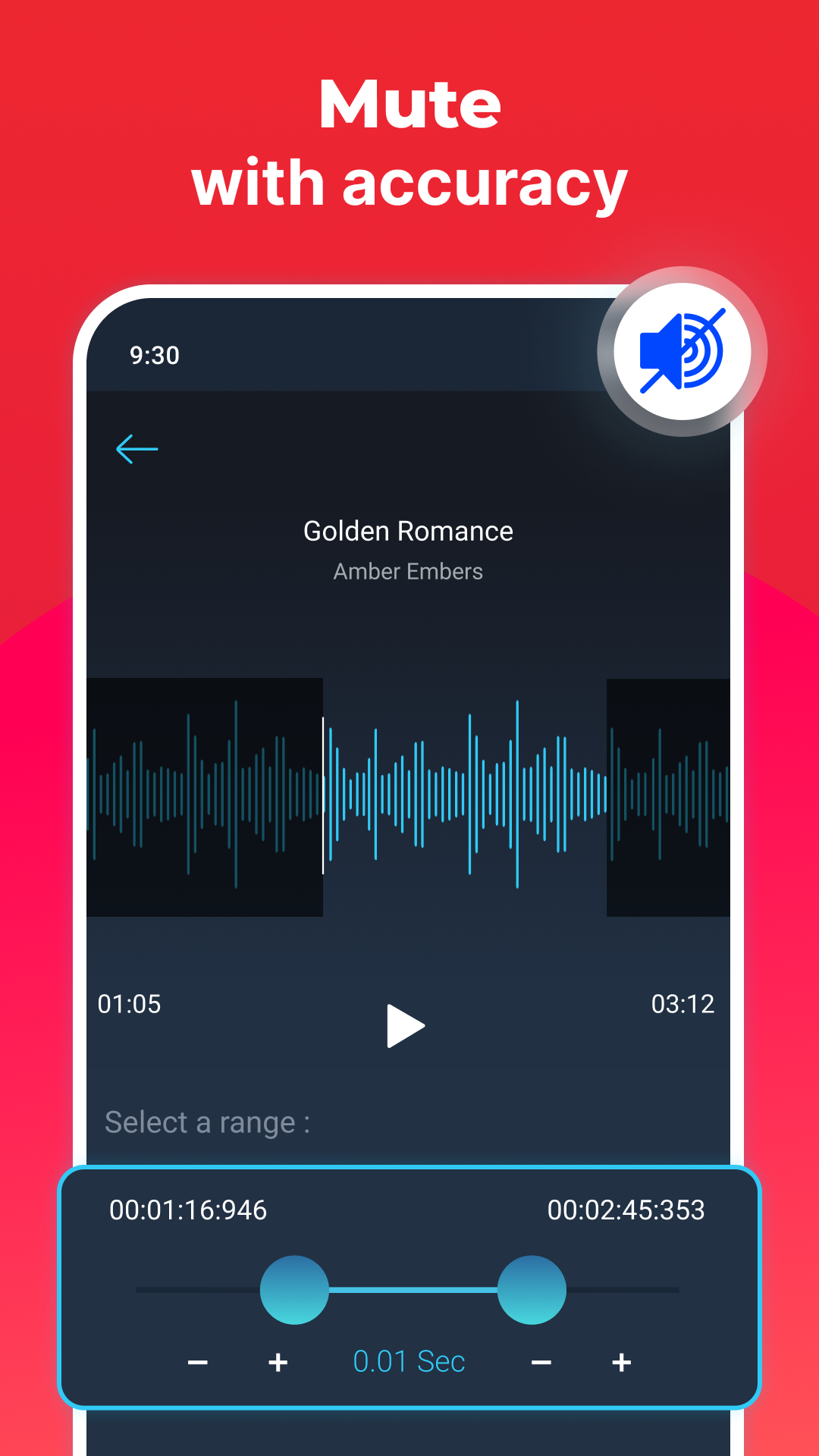
Task: Increase the start position with plus button
Action: pyautogui.click(x=278, y=1360)
